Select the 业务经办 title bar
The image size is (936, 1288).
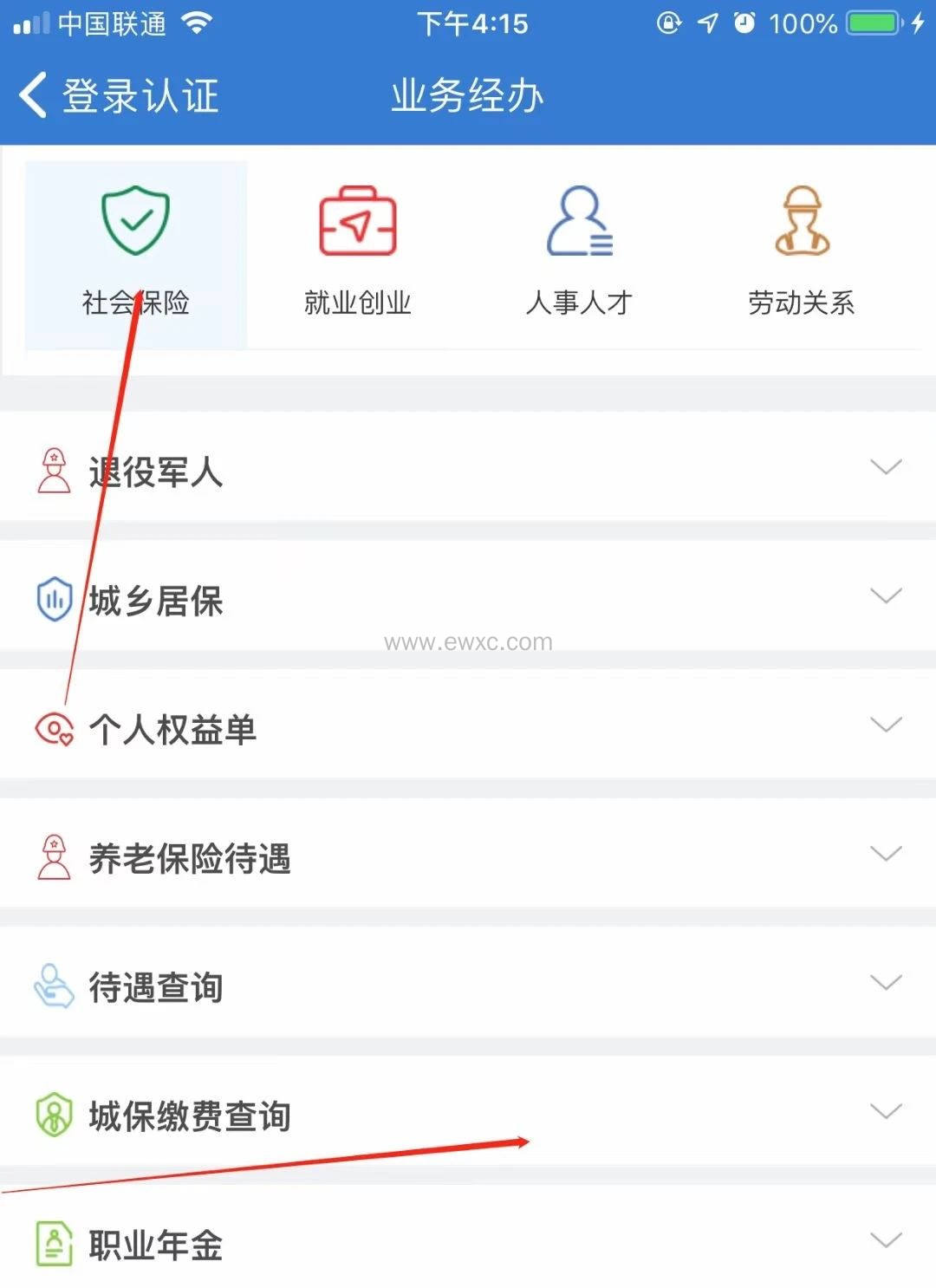pos(466,95)
